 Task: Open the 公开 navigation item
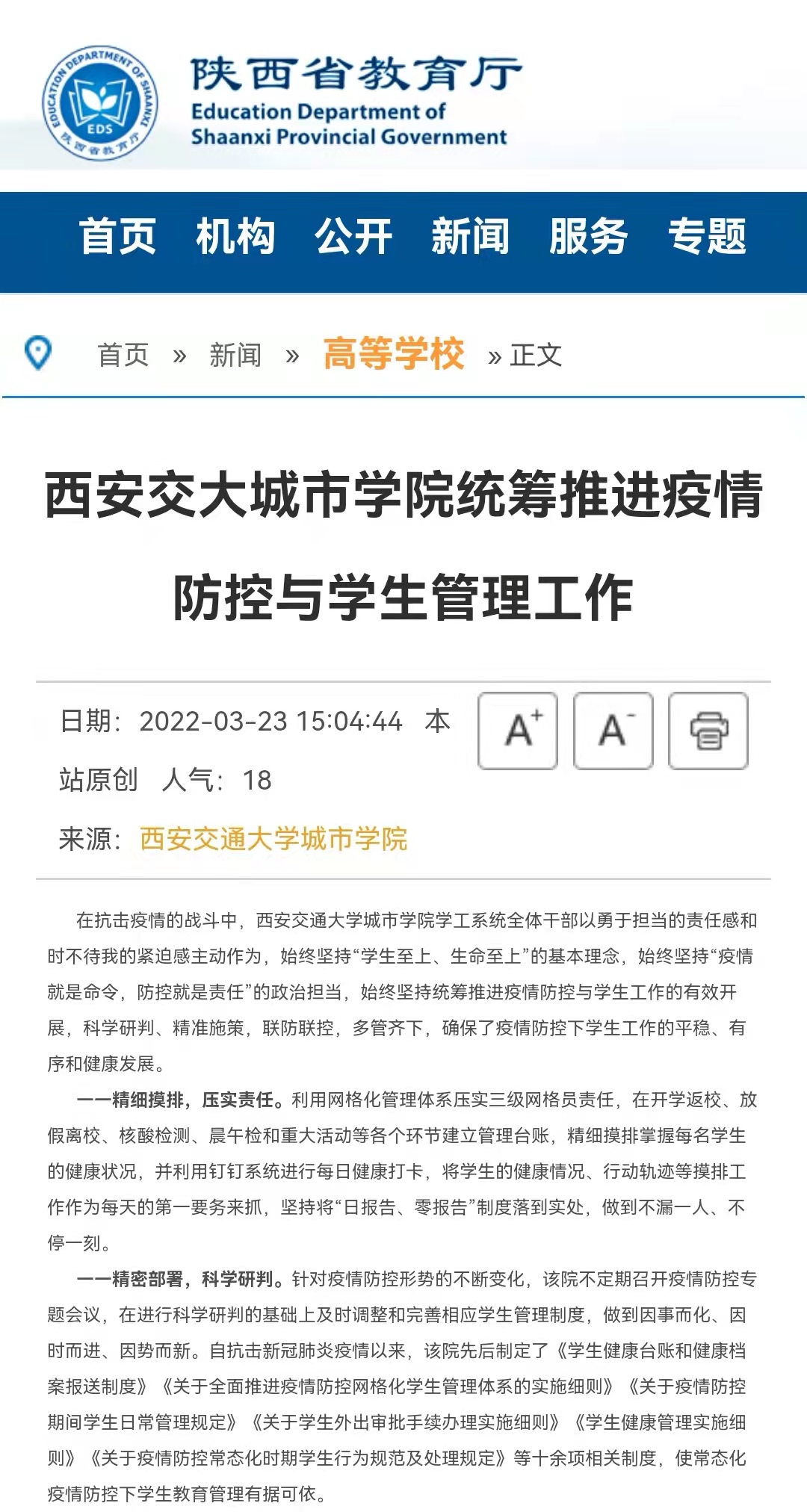pyautogui.click(x=353, y=237)
